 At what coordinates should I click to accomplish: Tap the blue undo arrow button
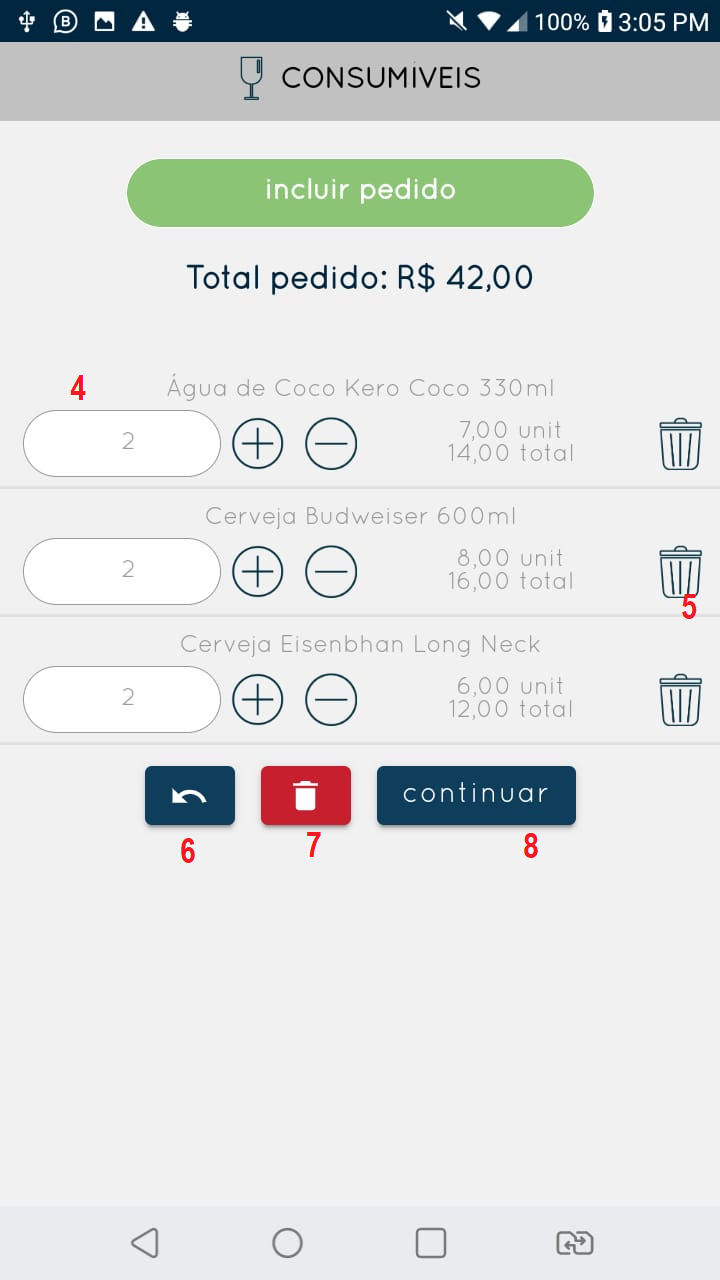point(190,796)
